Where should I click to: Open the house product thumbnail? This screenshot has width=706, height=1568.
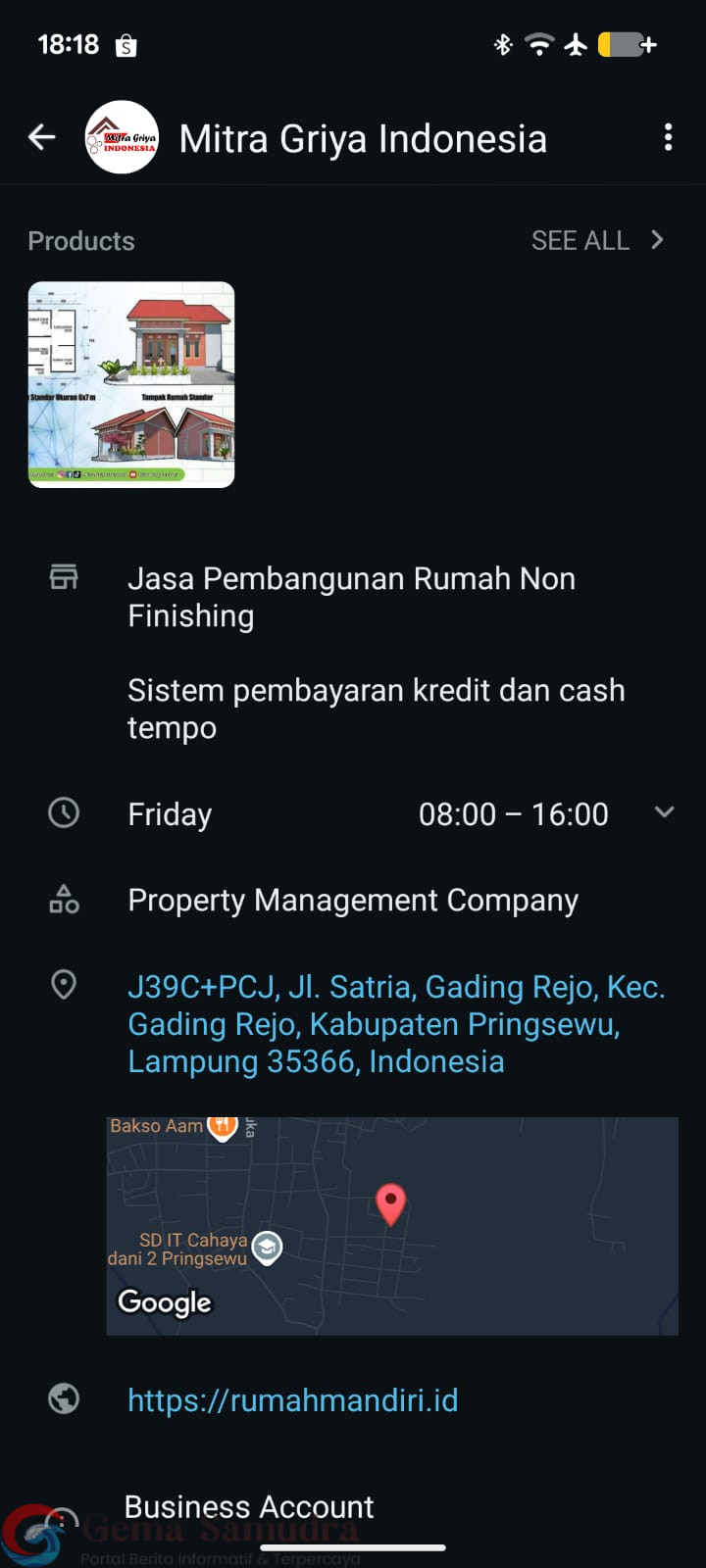click(x=131, y=384)
